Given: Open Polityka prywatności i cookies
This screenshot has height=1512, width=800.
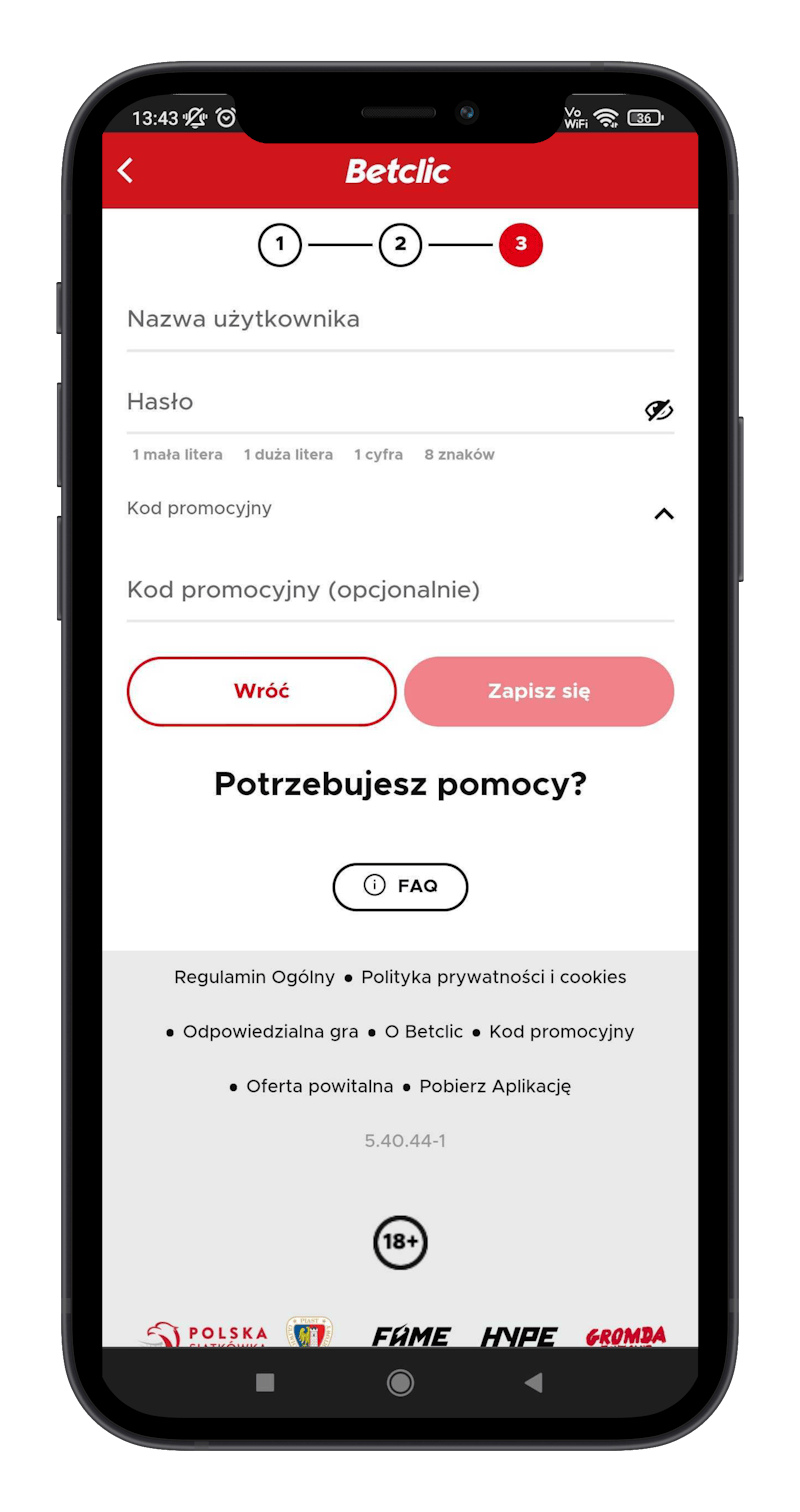Looking at the screenshot, I should point(494,977).
